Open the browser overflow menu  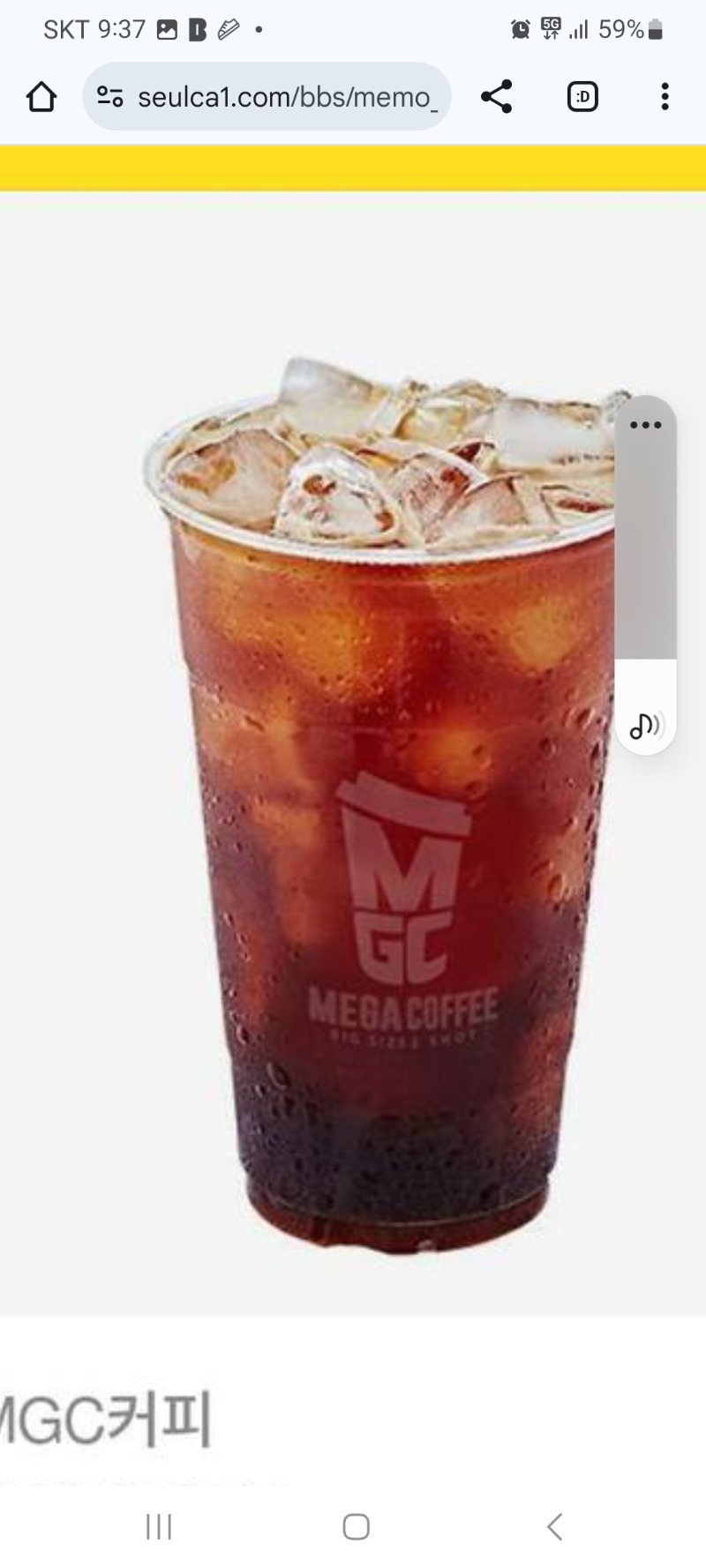click(x=665, y=97)
